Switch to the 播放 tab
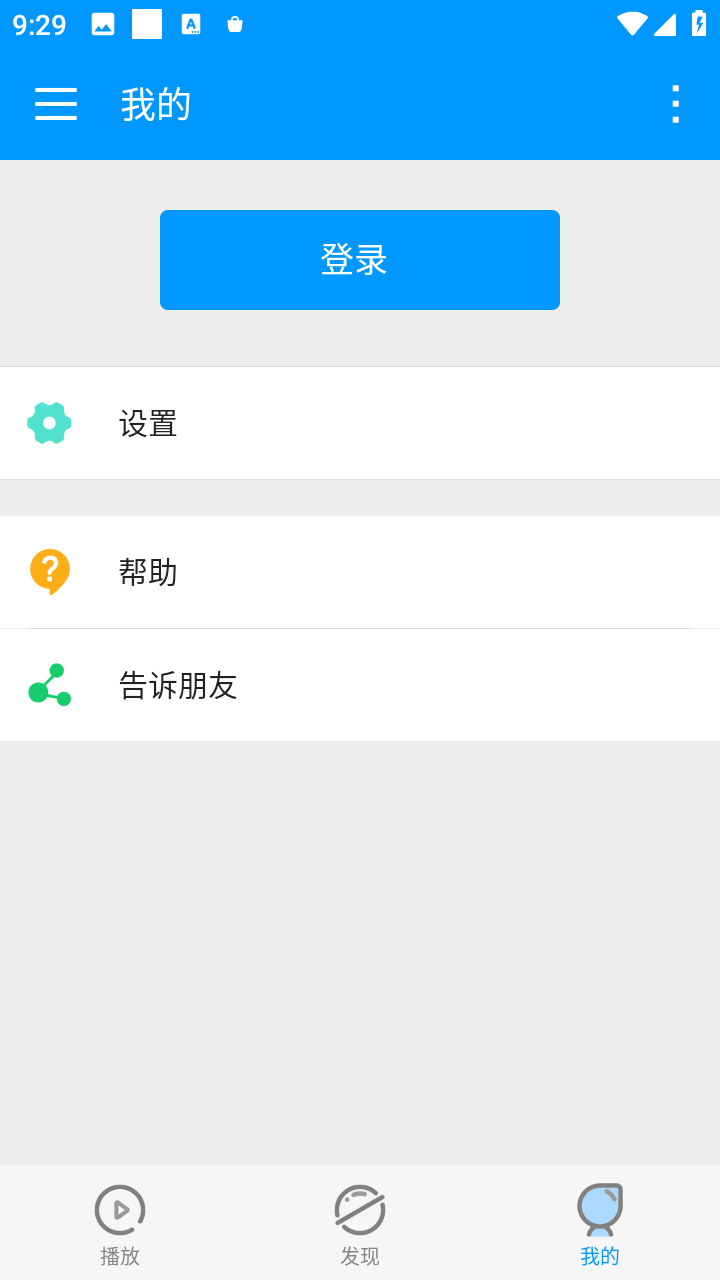The width and height of the screenshot is (720, 1280). (x=120, y=1224)
